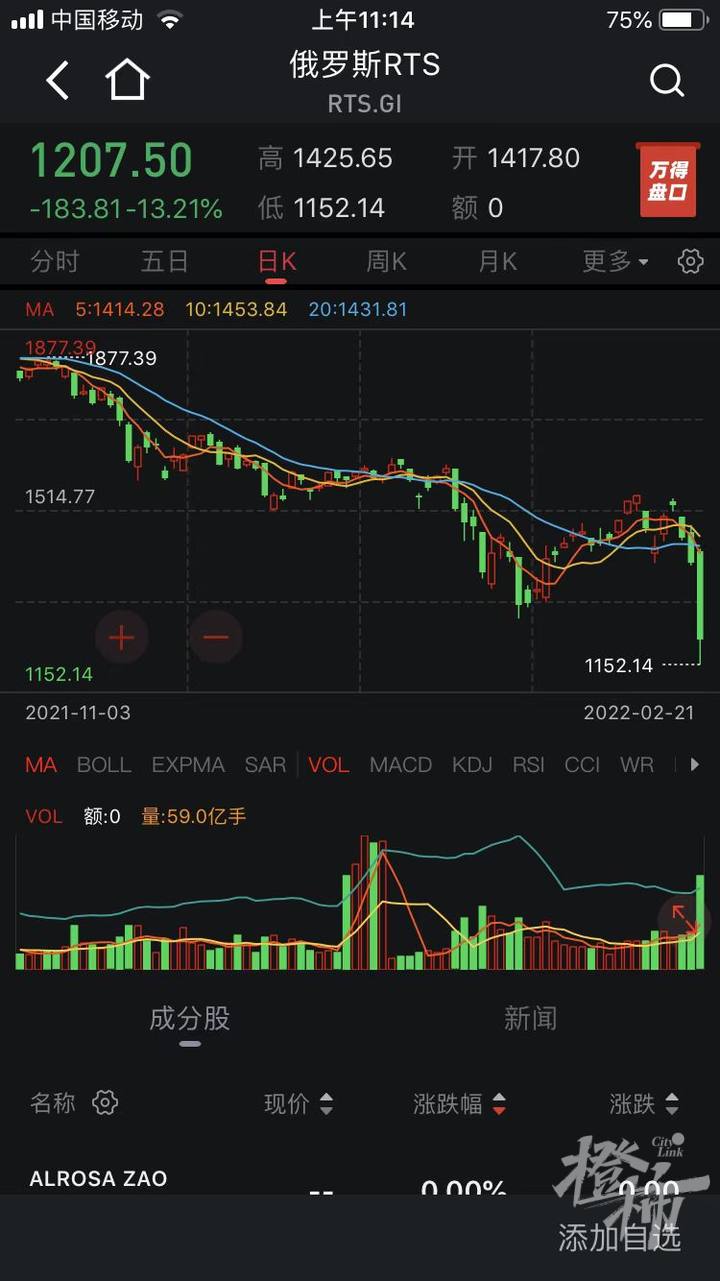
Task: Select the 月K chart tab
Action: pyautogui.click(x=497, y=262)
